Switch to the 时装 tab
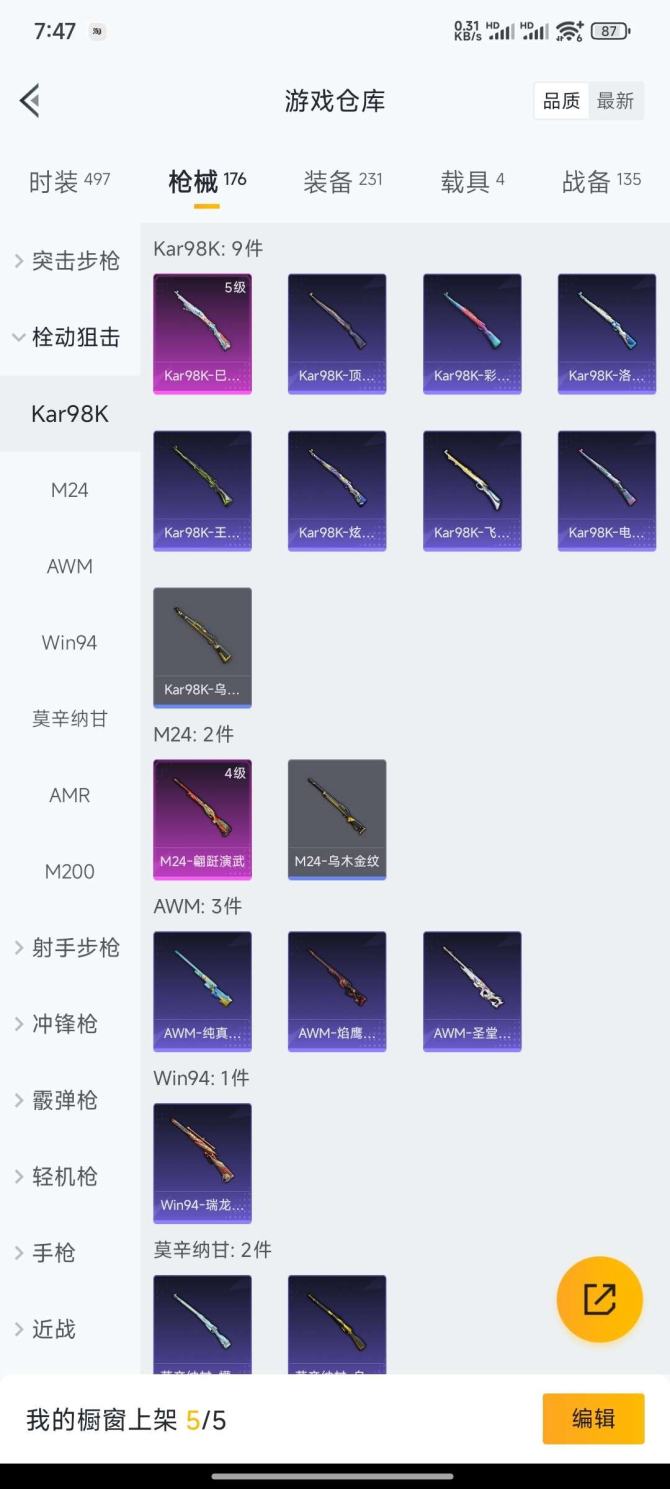Image resolution: width=670 pixels, height=1489 pixels. (69, 181)
